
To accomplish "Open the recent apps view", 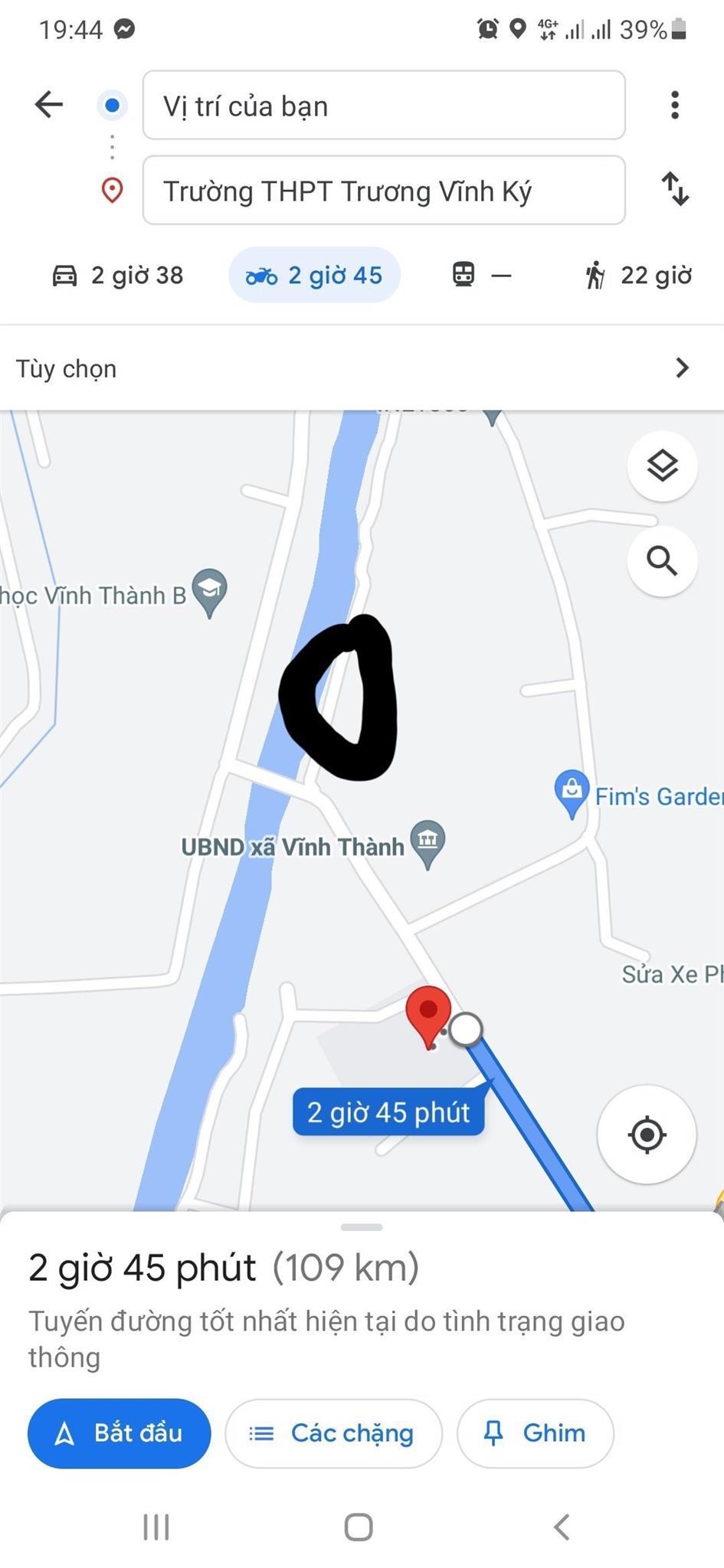I will tap(156, 1527).
